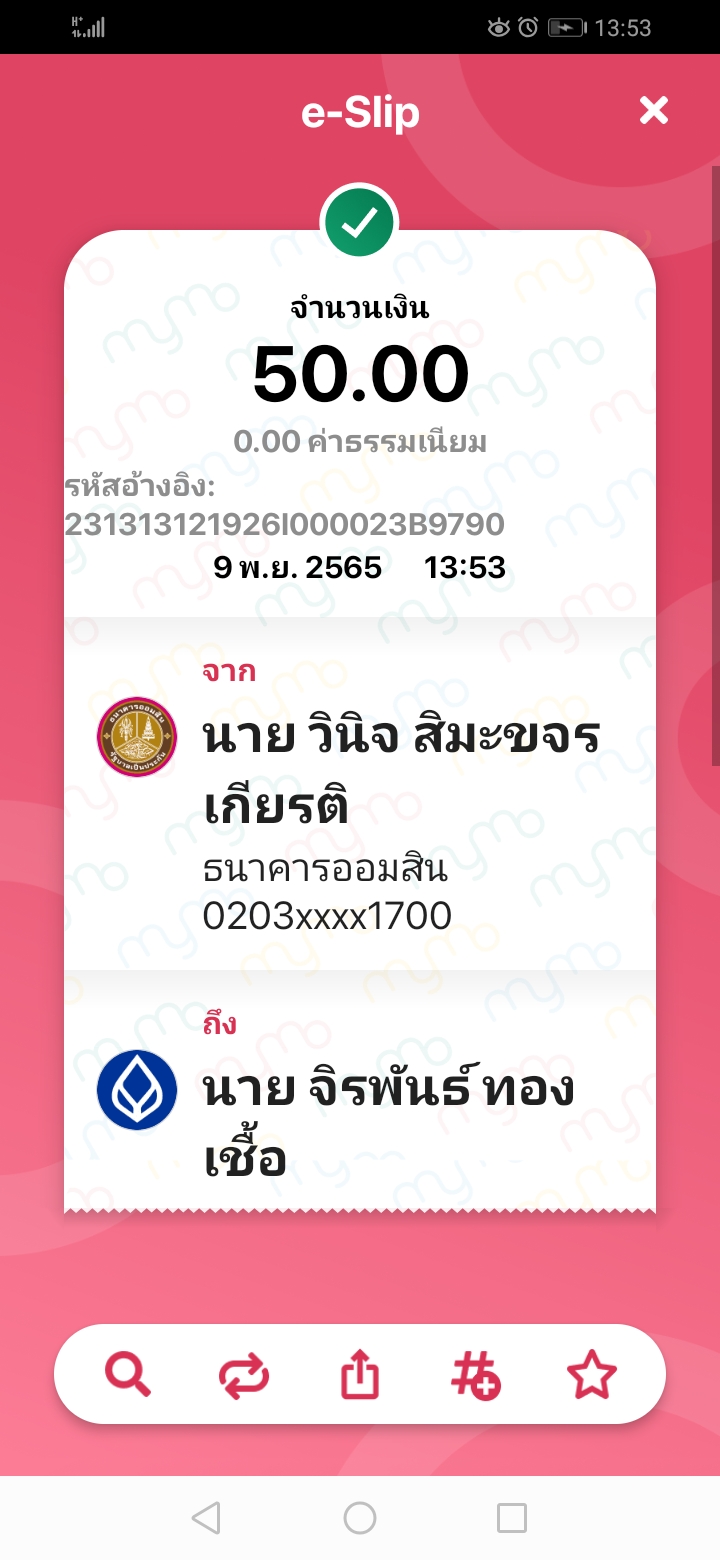The width and height of the screenshot is (720, 1560).
Task: Tap the magnifier icon to view slip
Action: pos(128,1375)
